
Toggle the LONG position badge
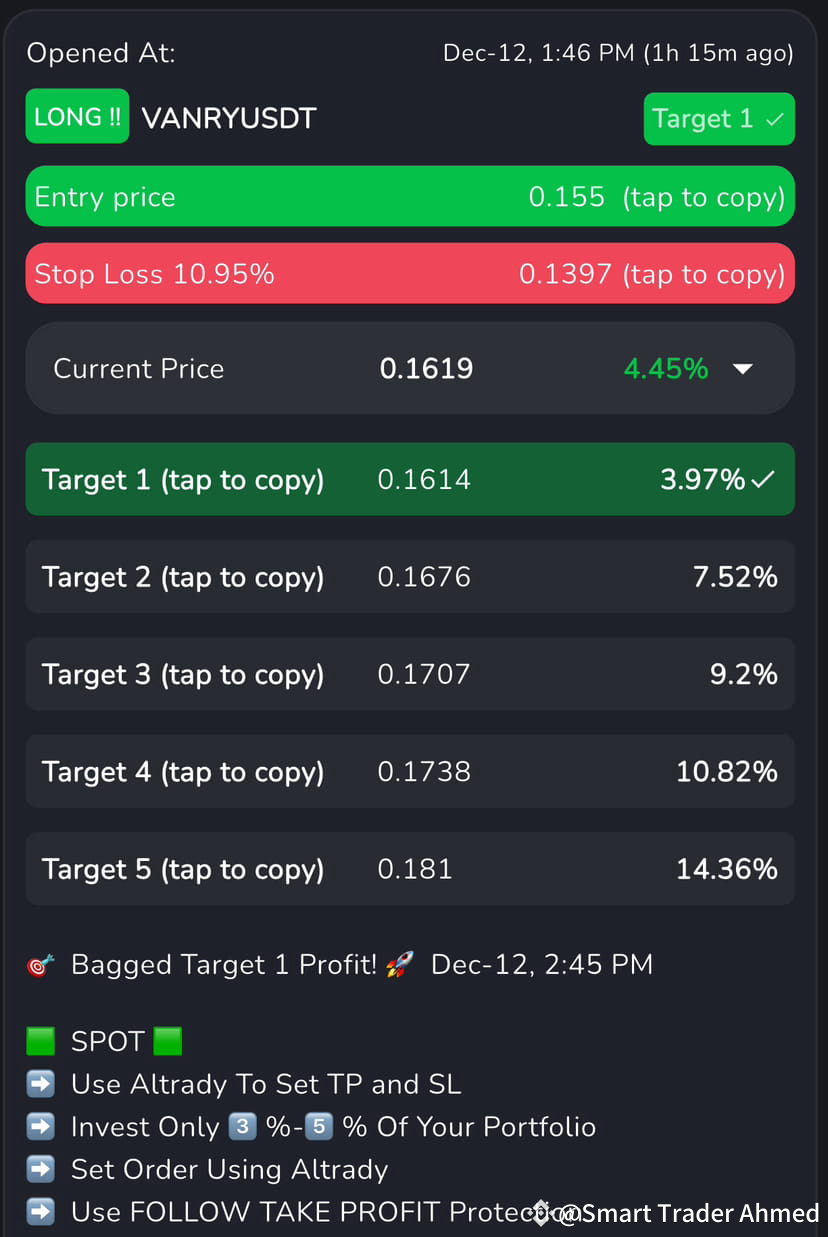[77, 116]
